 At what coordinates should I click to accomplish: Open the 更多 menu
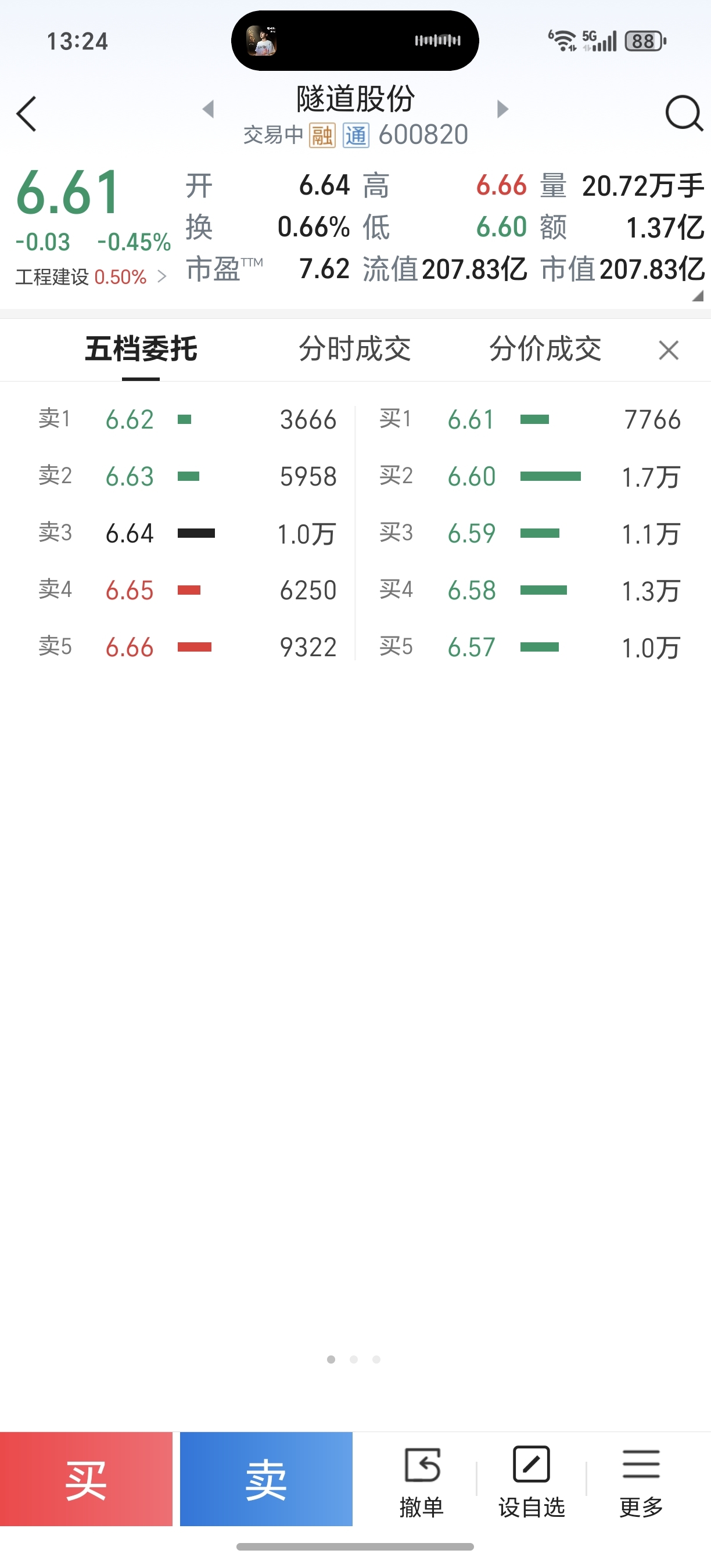tap(641, 1482)
